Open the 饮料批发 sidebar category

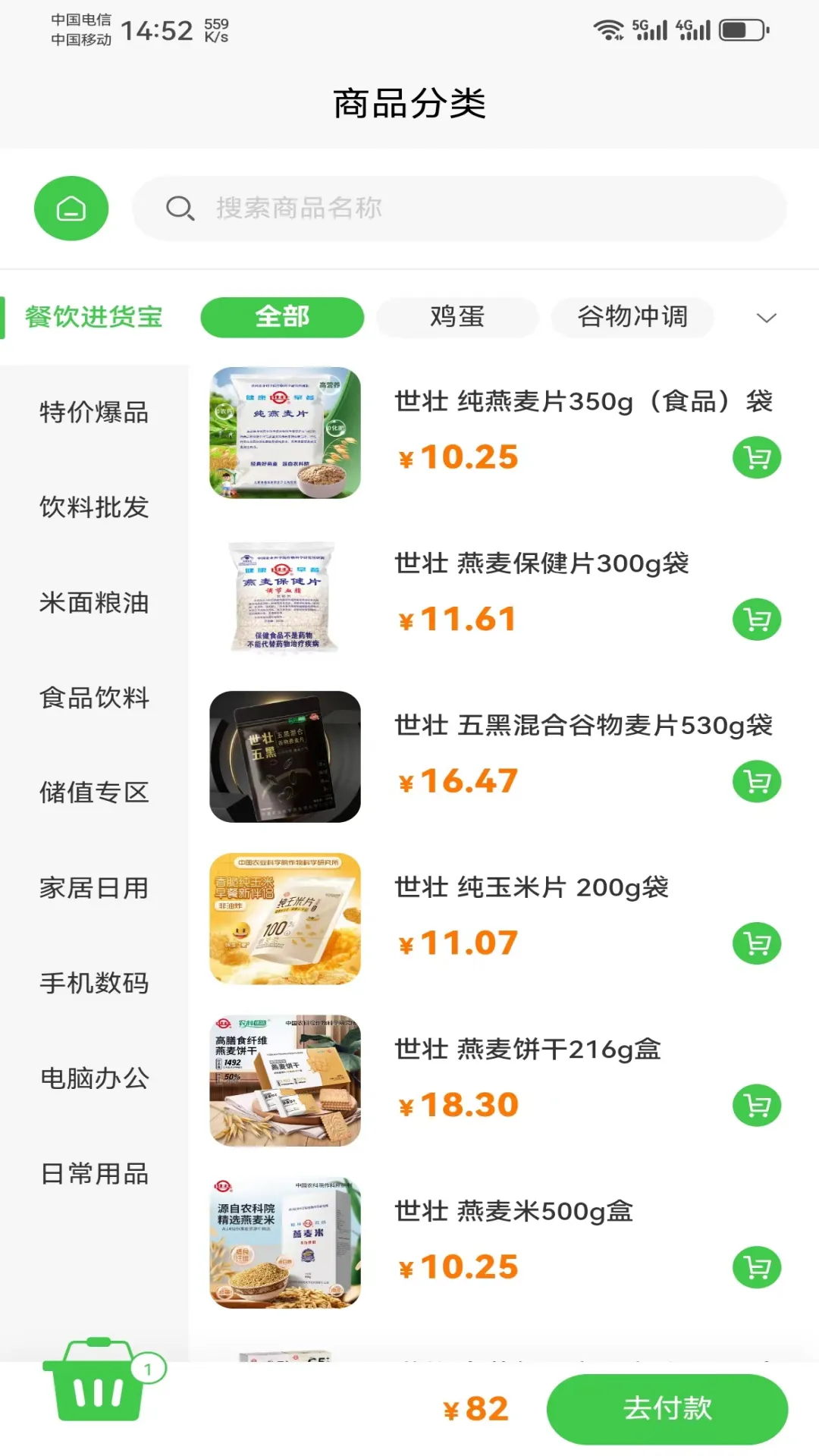coord(94,508)
